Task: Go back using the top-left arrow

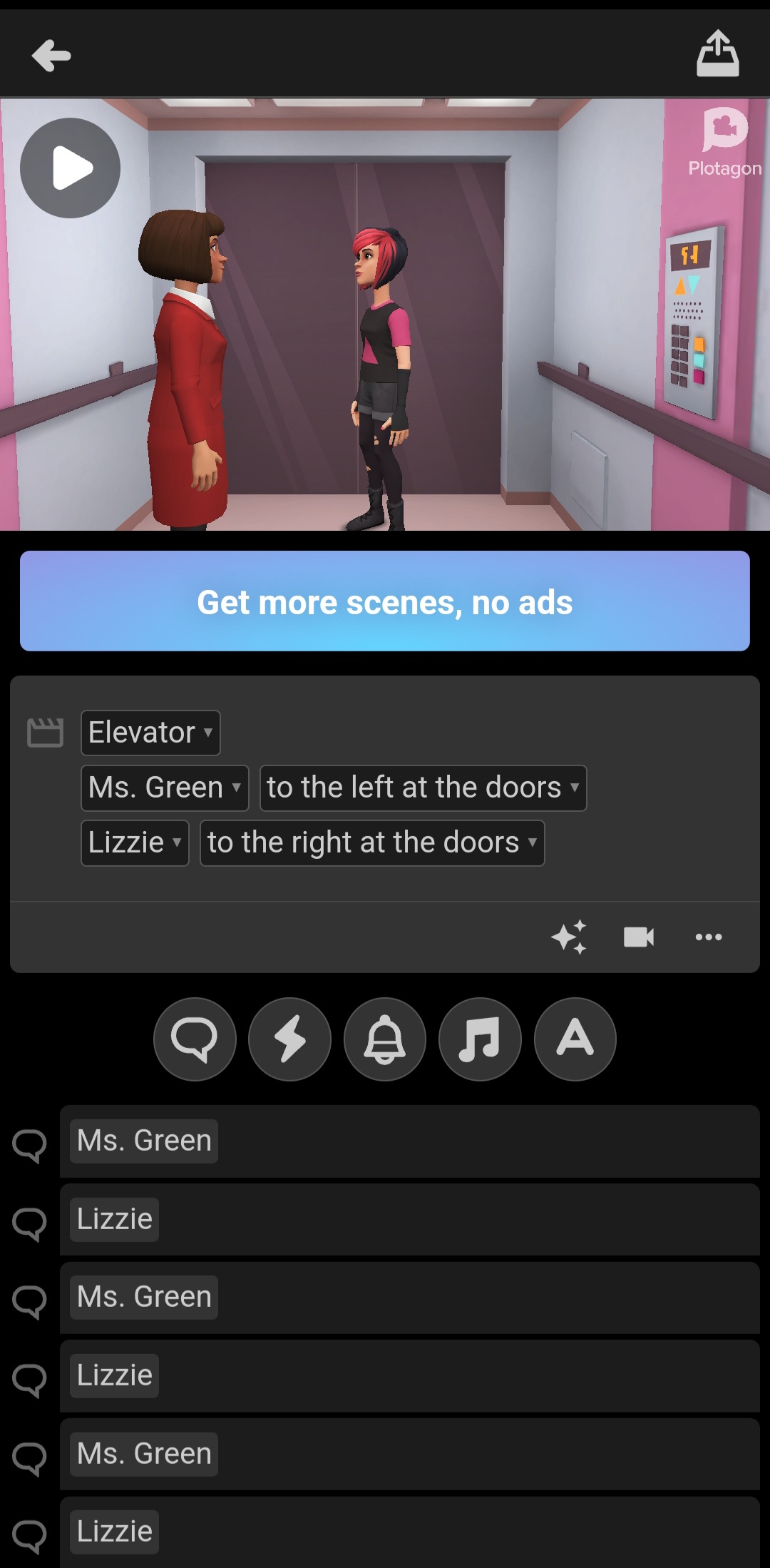Action: (x=51, y=56)
